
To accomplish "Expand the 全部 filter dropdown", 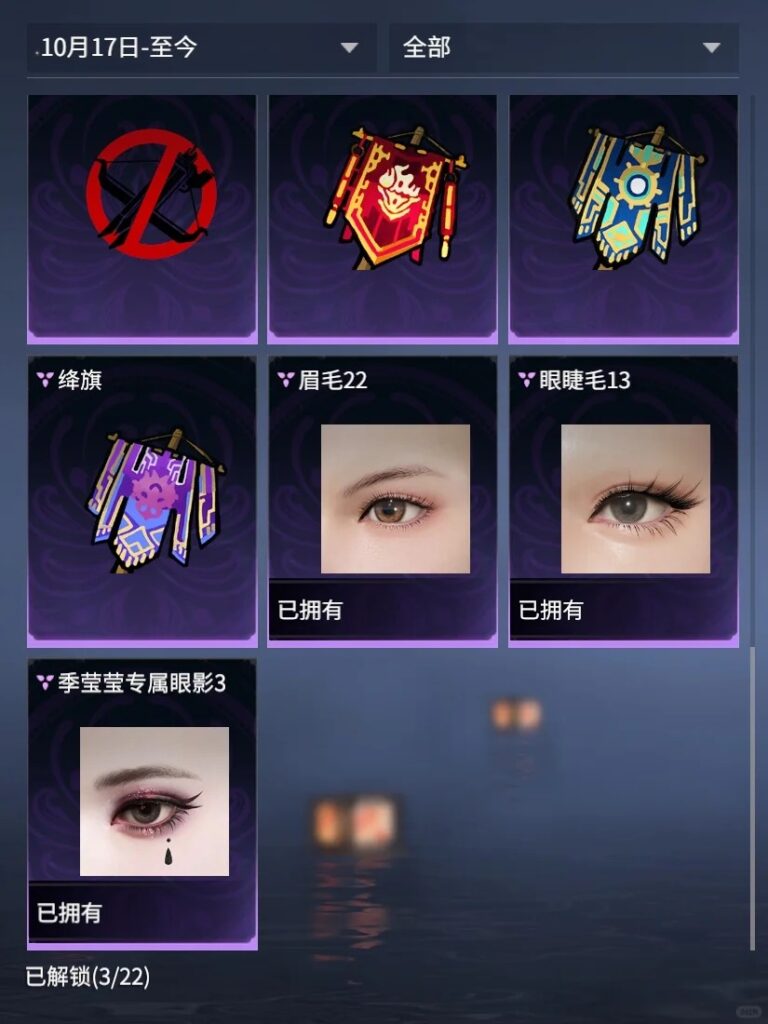I will [563, 48].
